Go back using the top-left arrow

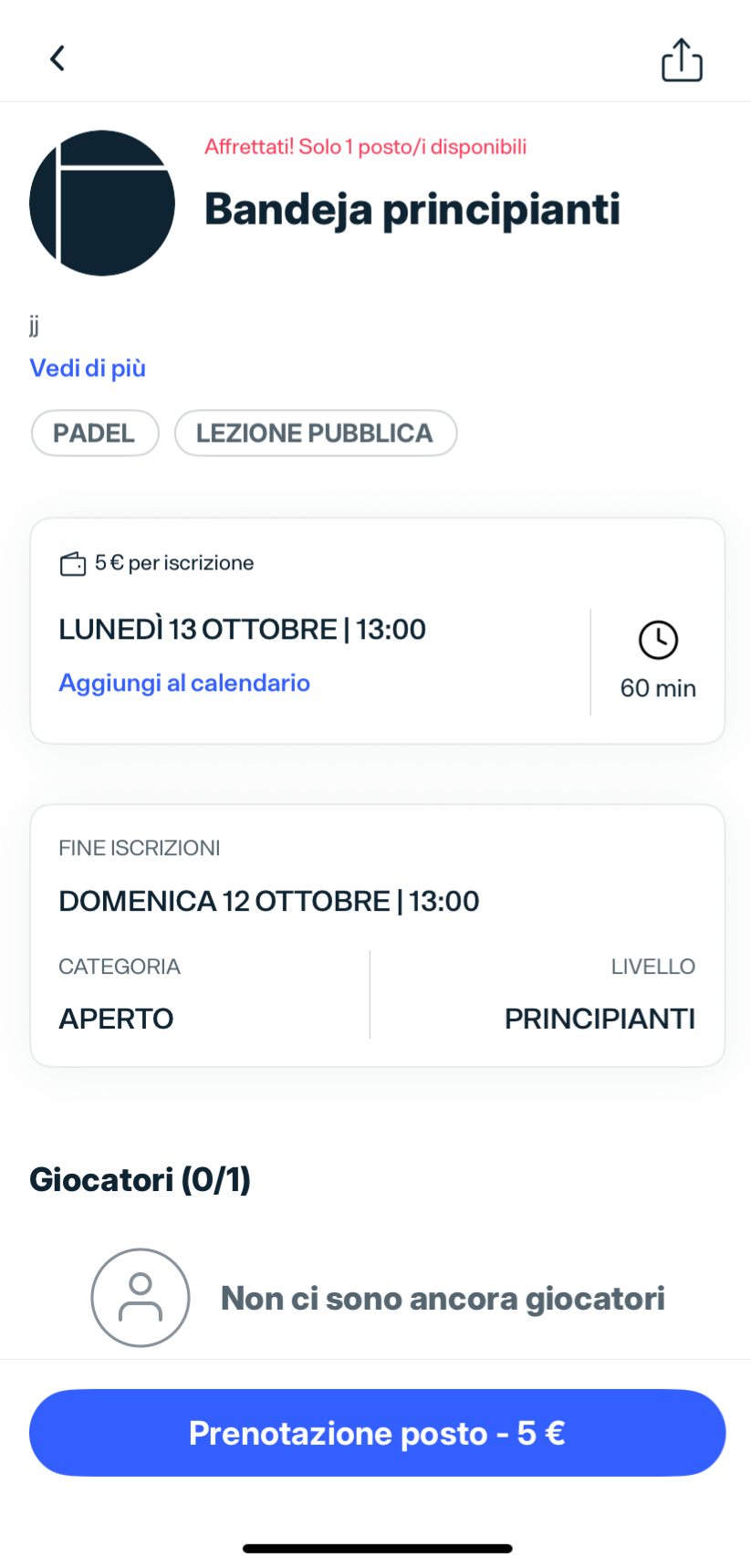coord(57,58)
